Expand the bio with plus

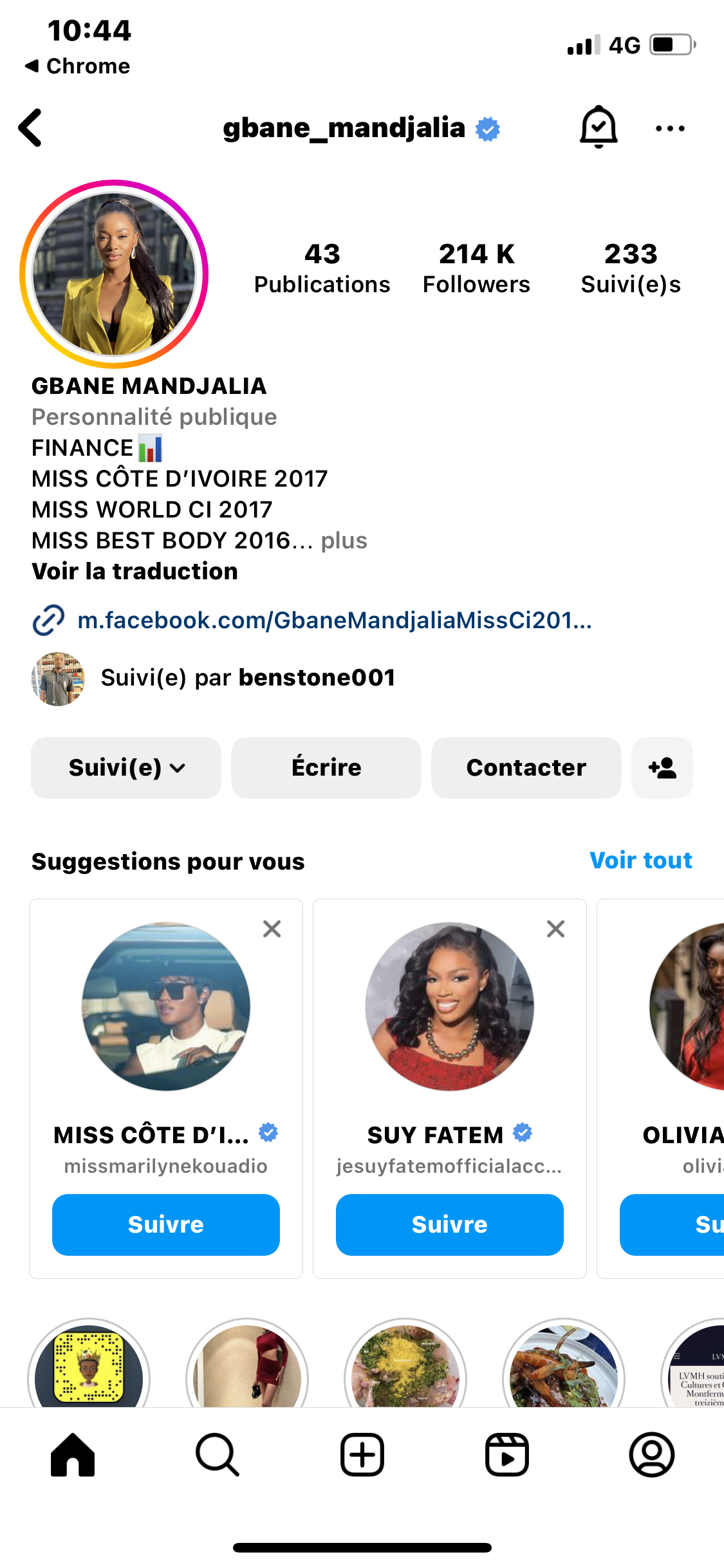point(344,541)
